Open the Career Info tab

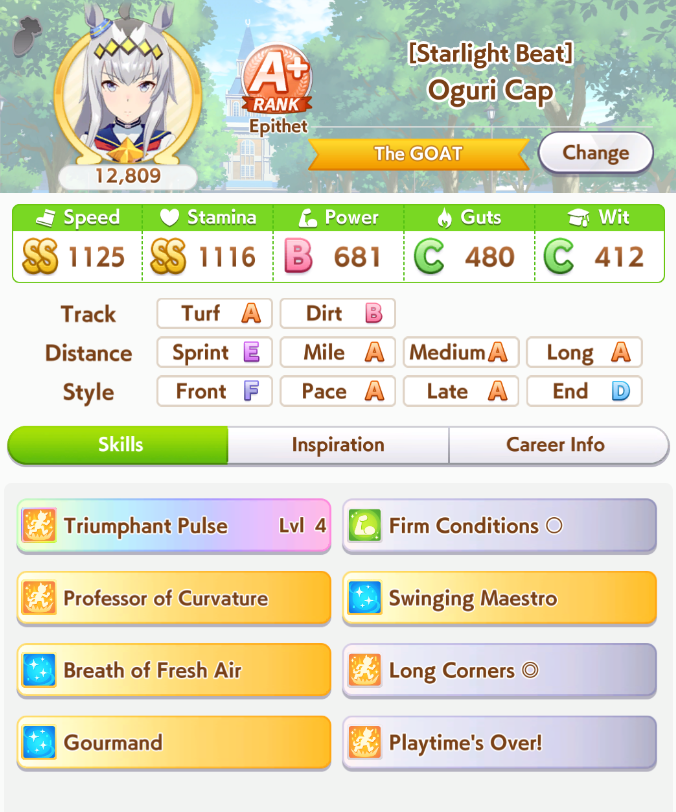(x=557, y=445)
